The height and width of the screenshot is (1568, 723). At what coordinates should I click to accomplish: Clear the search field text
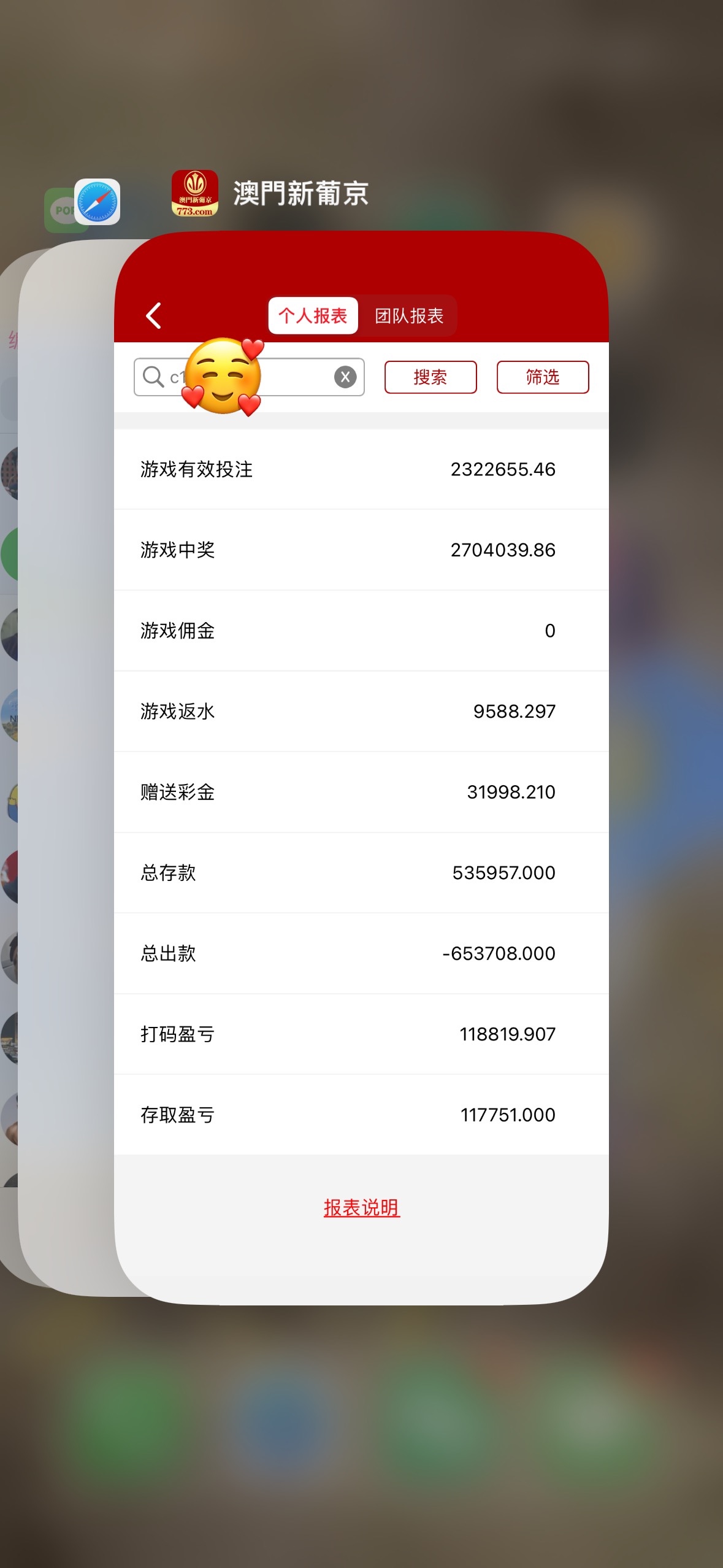coord(345,377)
